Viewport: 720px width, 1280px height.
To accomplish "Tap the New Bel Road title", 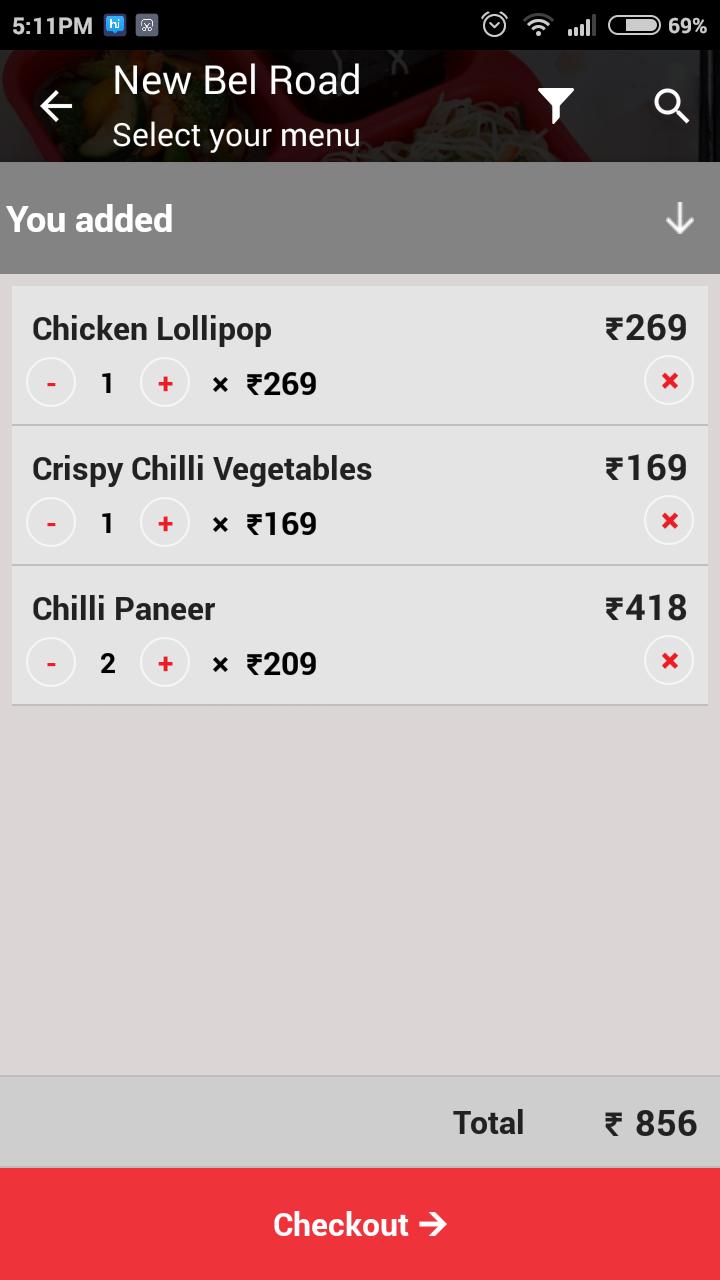I will 238,80.
